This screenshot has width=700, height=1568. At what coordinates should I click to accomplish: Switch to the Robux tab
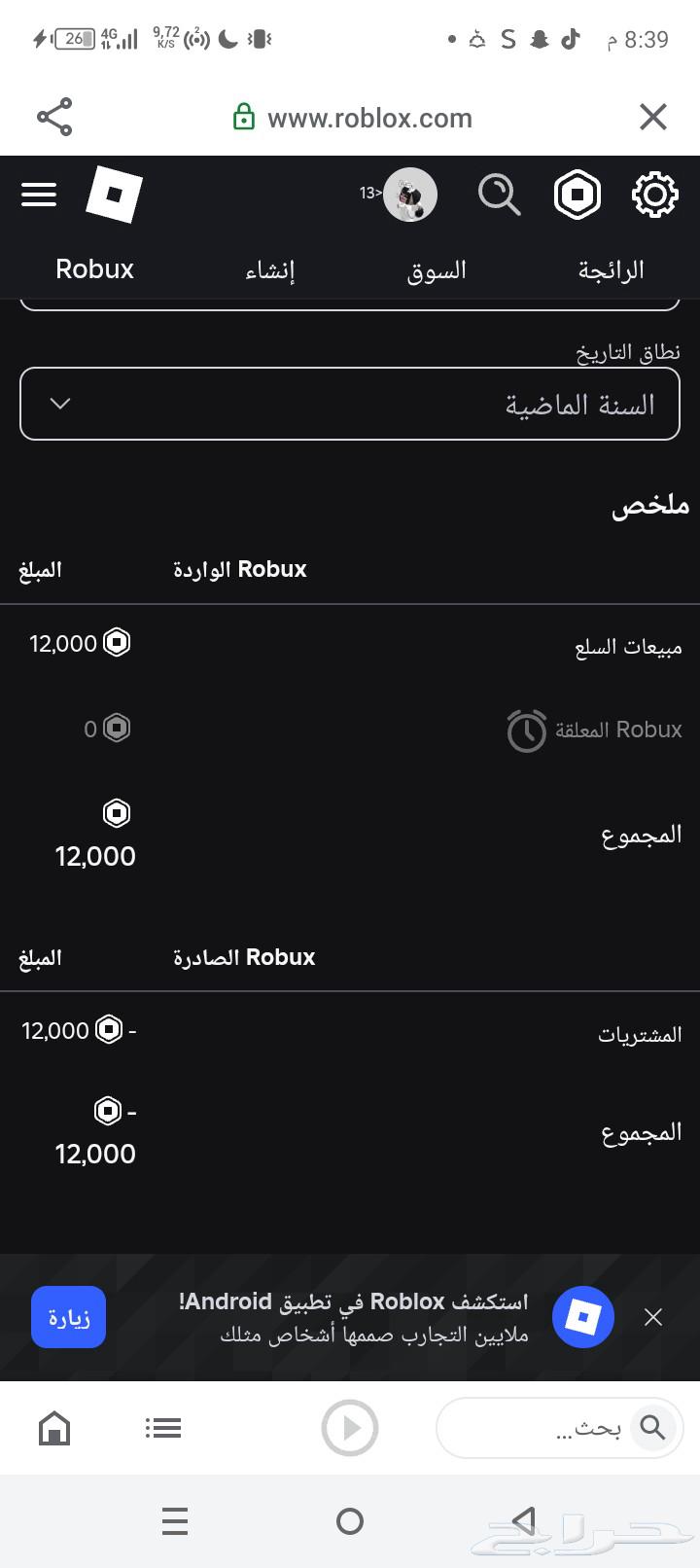tap(93, 269)
